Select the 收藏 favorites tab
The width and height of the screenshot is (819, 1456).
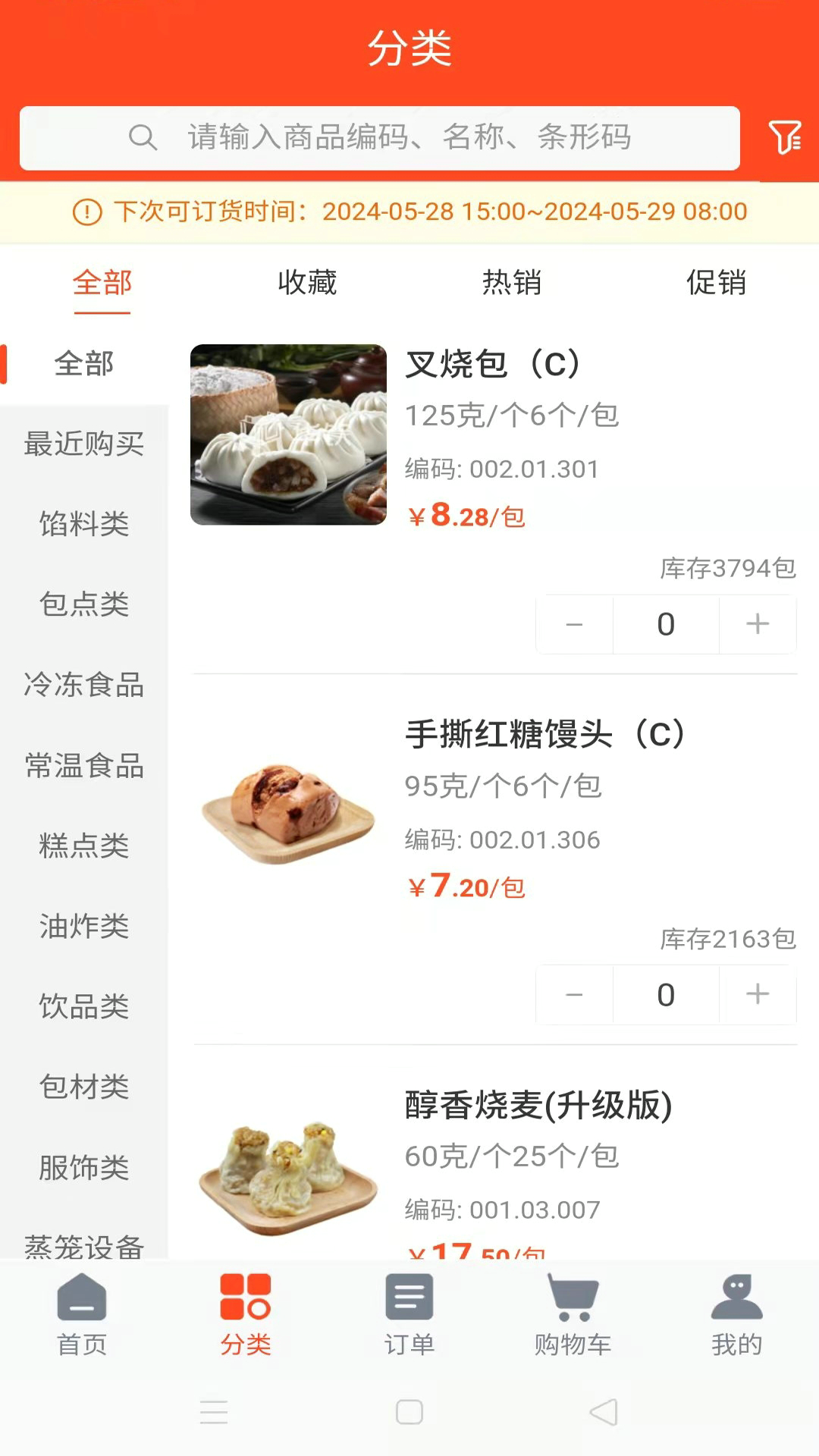pos(306,283)
